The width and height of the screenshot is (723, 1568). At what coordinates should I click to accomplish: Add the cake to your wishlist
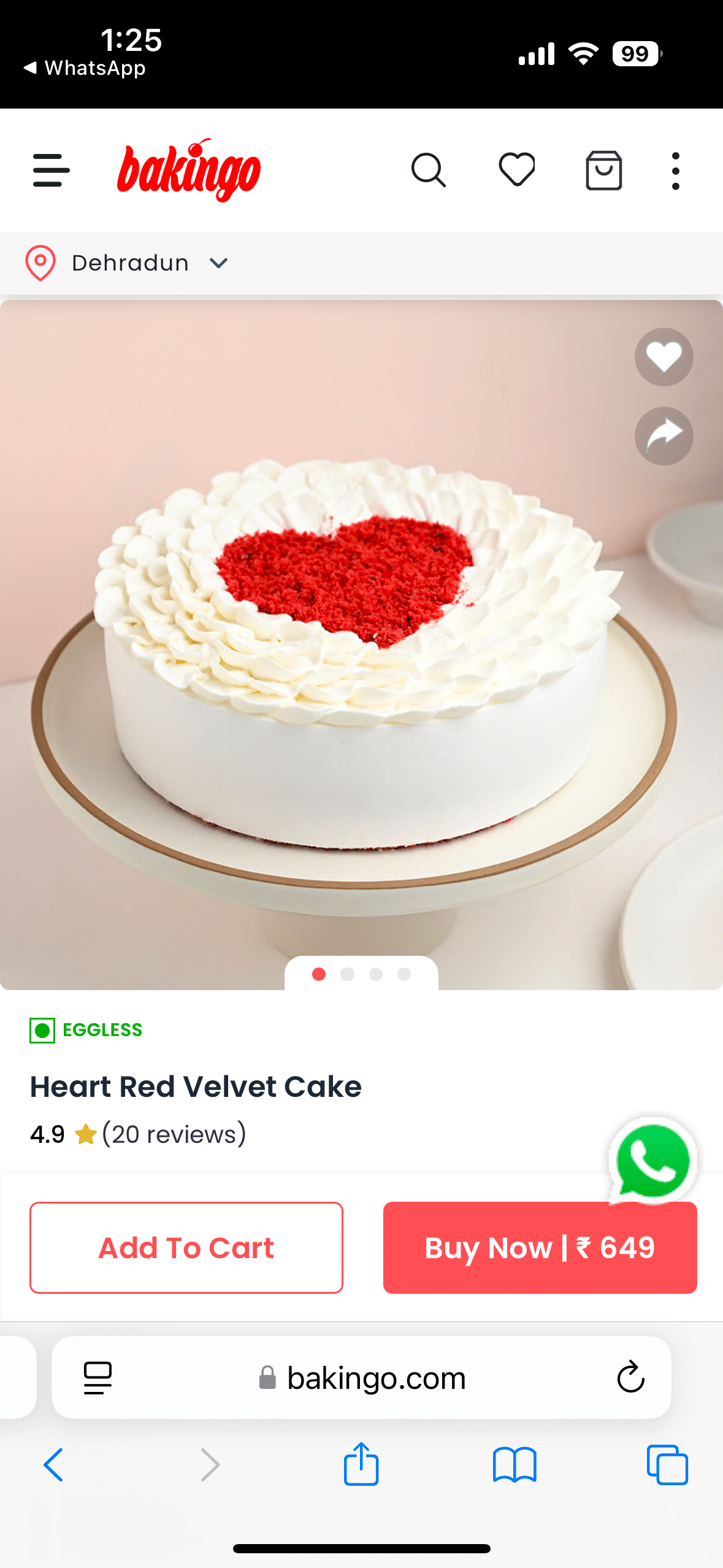[664, 357]
